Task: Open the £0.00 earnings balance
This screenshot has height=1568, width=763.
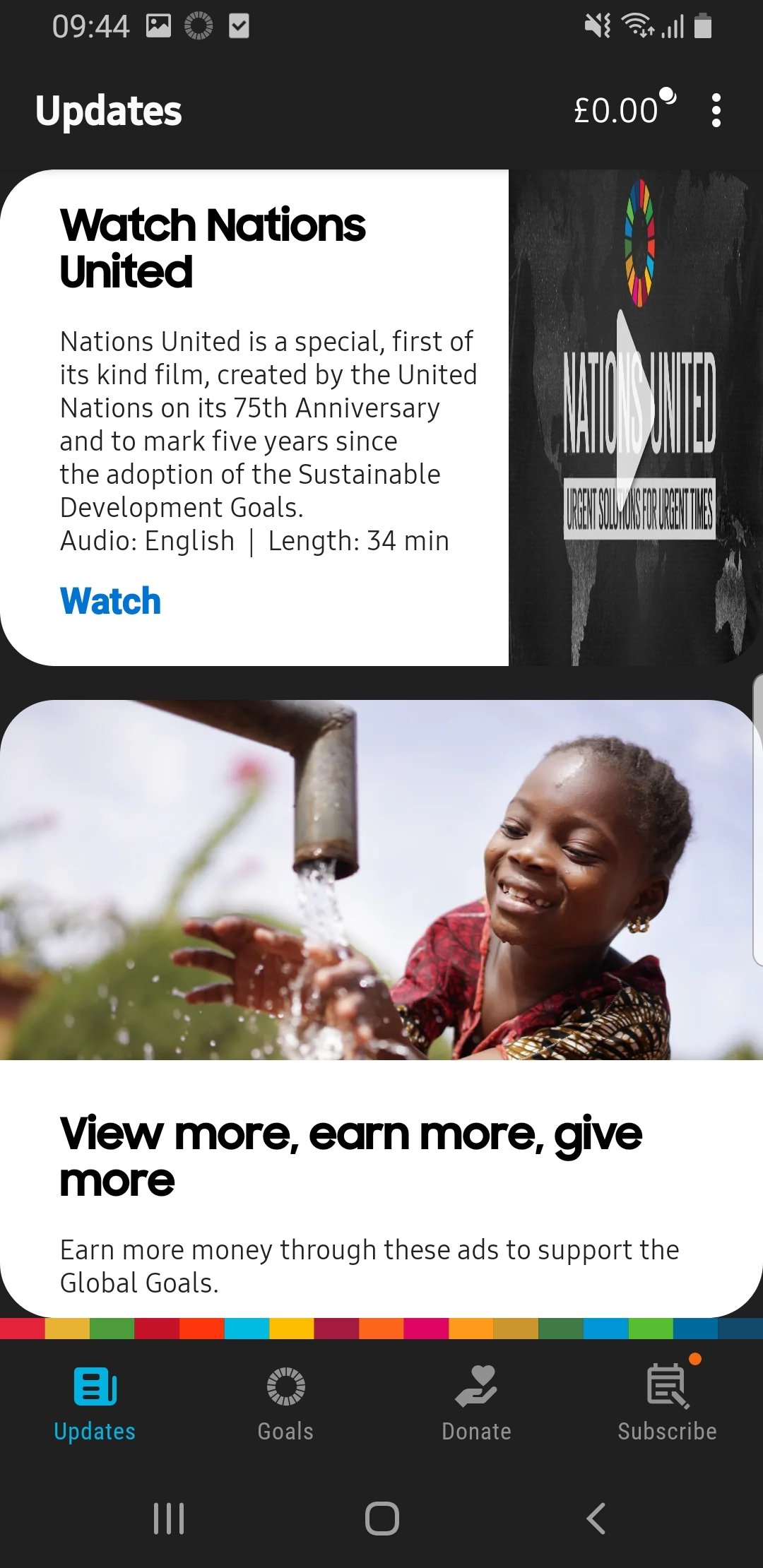Action: click(x=625, y=109)
